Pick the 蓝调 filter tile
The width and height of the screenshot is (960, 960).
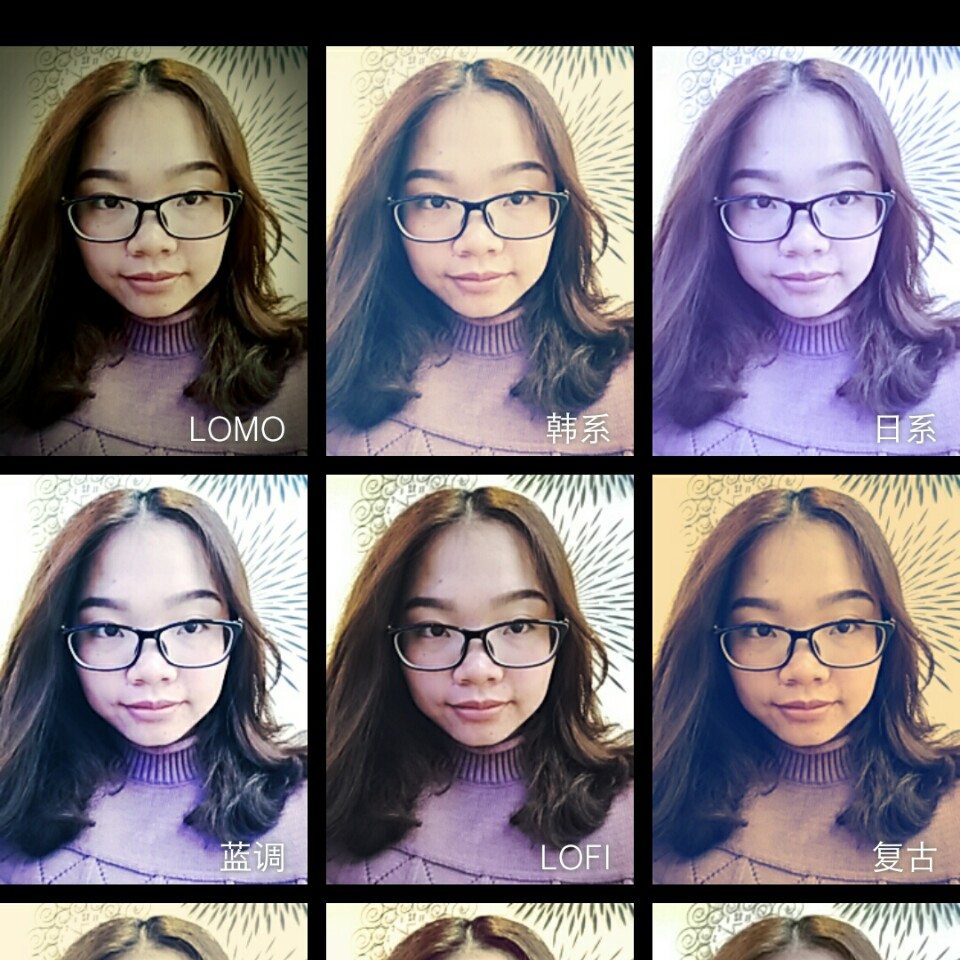tap(153, 679)
